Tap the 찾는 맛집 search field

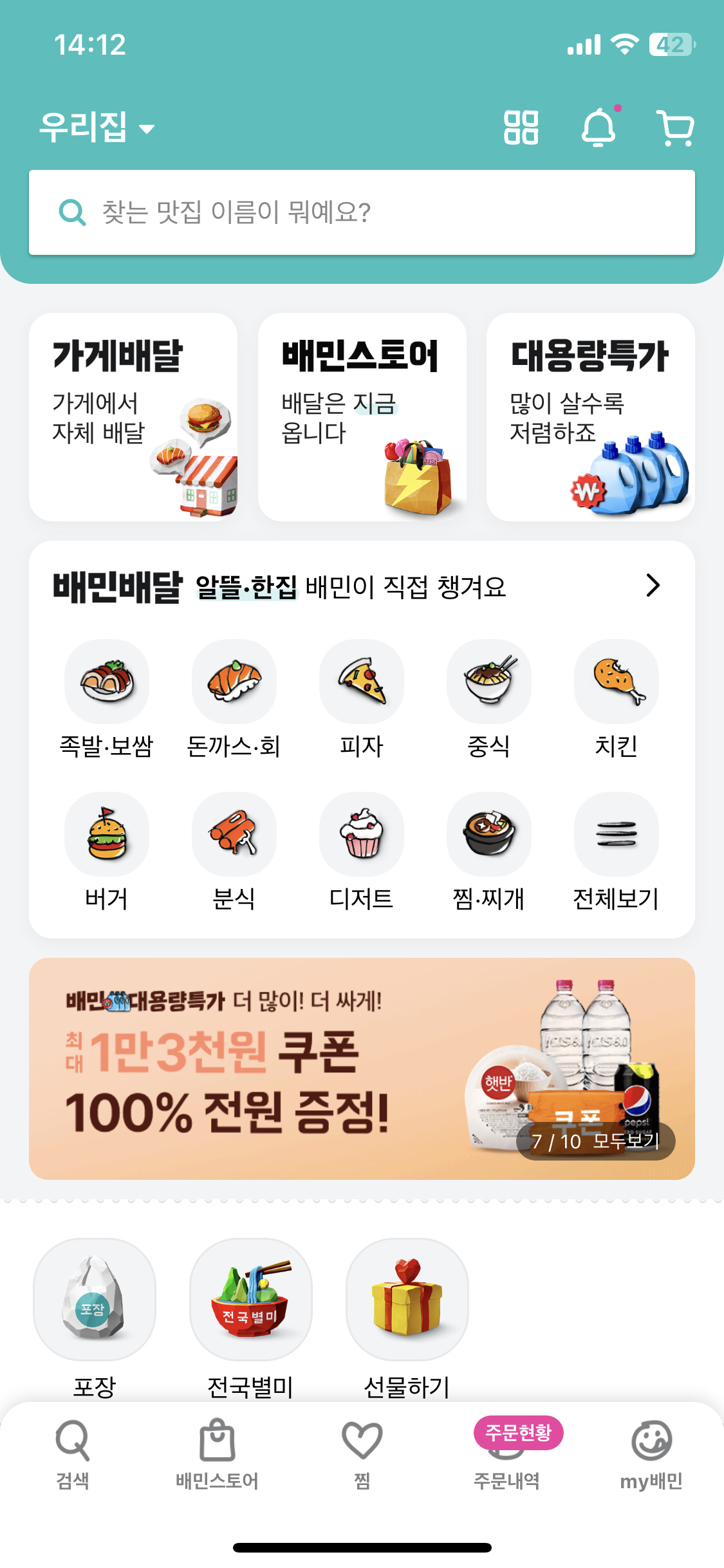point(362,212)
